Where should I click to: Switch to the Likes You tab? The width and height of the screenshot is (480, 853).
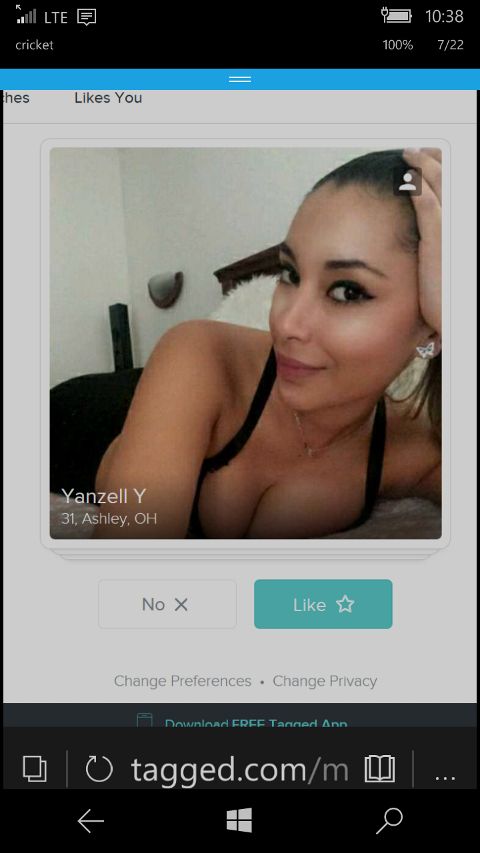click(108, 98)
